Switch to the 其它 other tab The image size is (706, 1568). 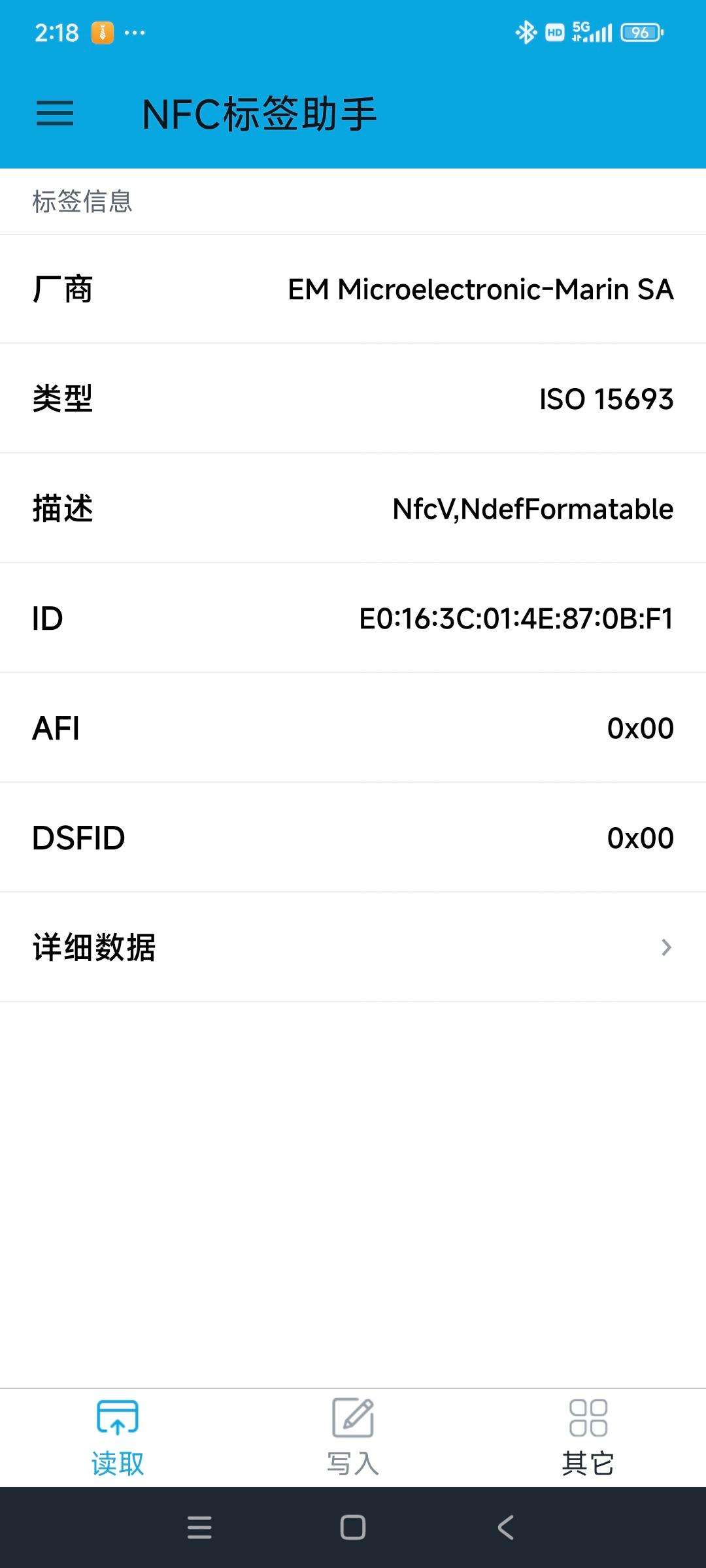point(588,1437)
